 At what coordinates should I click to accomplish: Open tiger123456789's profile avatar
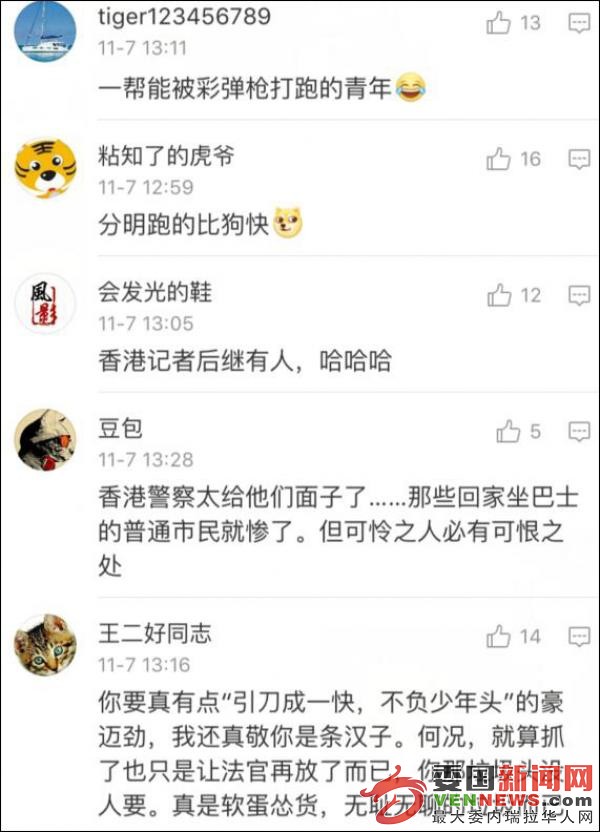[x=45, y=30]
